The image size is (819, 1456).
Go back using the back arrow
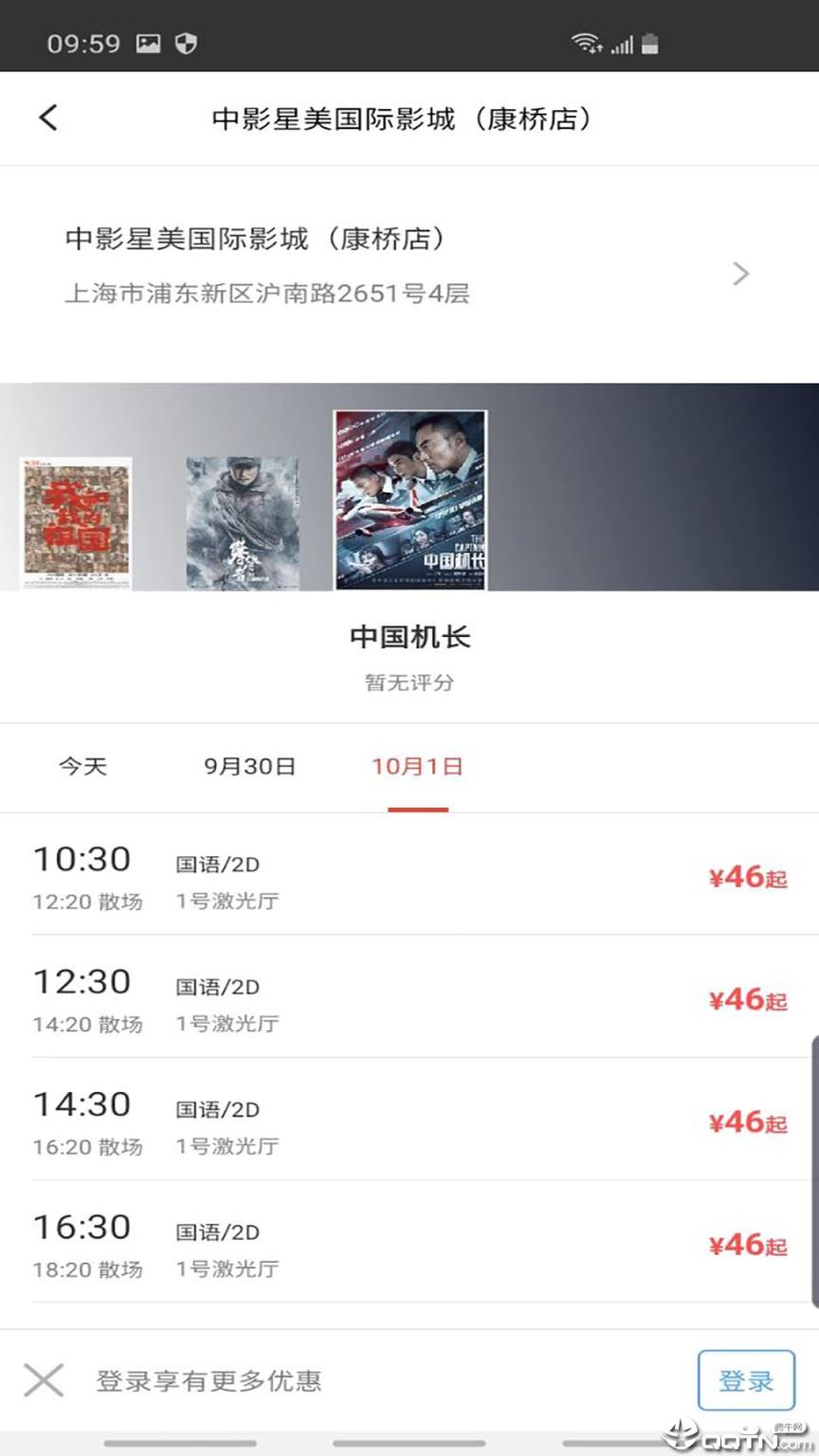tap(47, 118)
